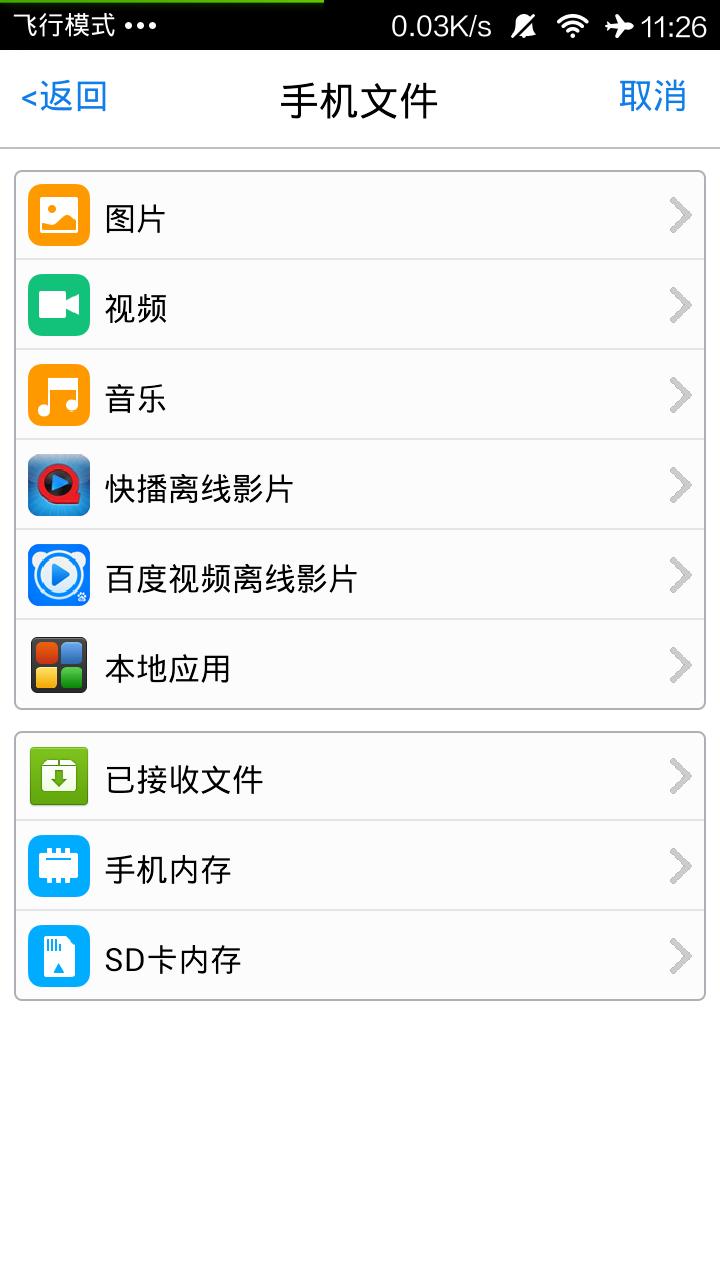The width and height of the screenshot is (720, 1280).
Task: Open SD卡内存 storage
Action: [x=360, y=956]
